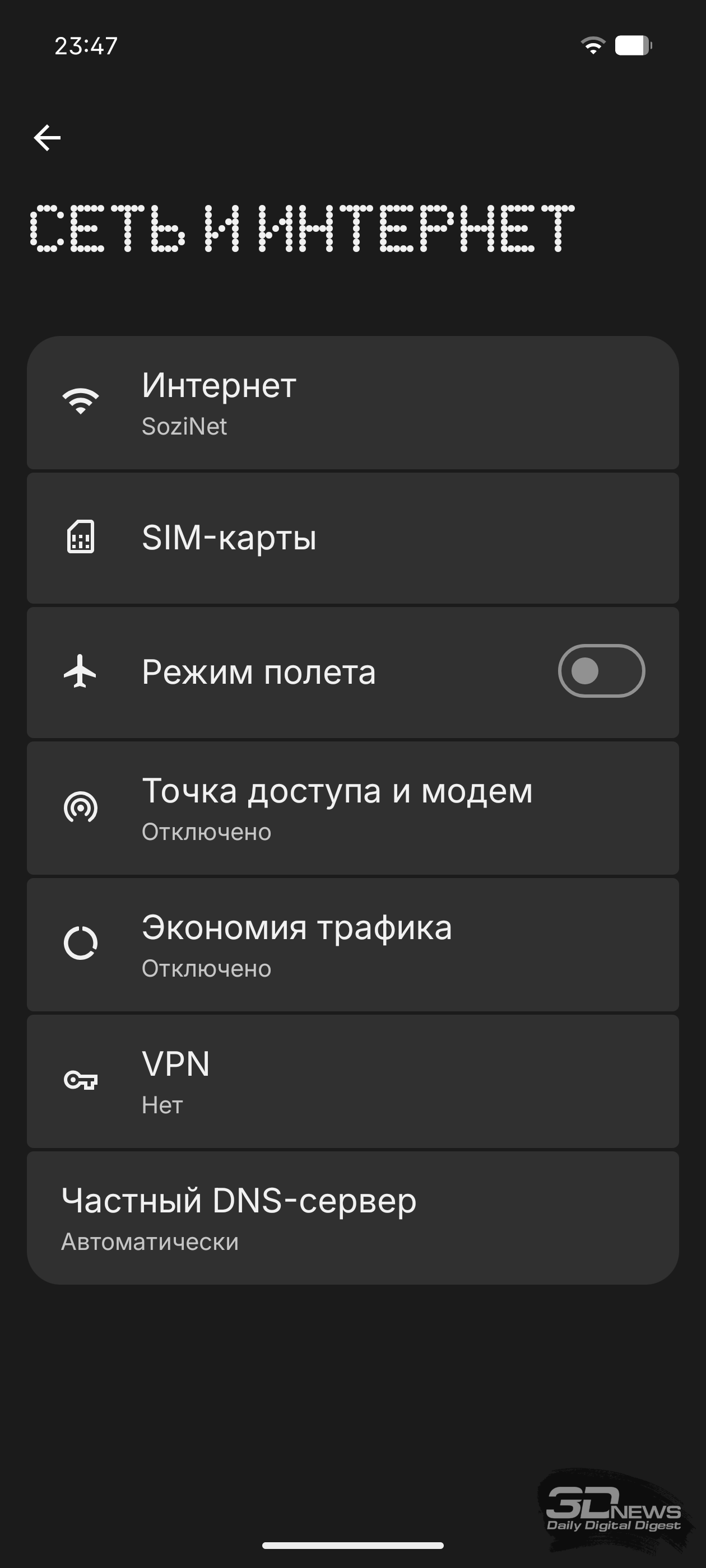This screenshot has height=1568, width=706.
Task: Open Точка доступа и модем settings
Action: [x=352, y=808]
